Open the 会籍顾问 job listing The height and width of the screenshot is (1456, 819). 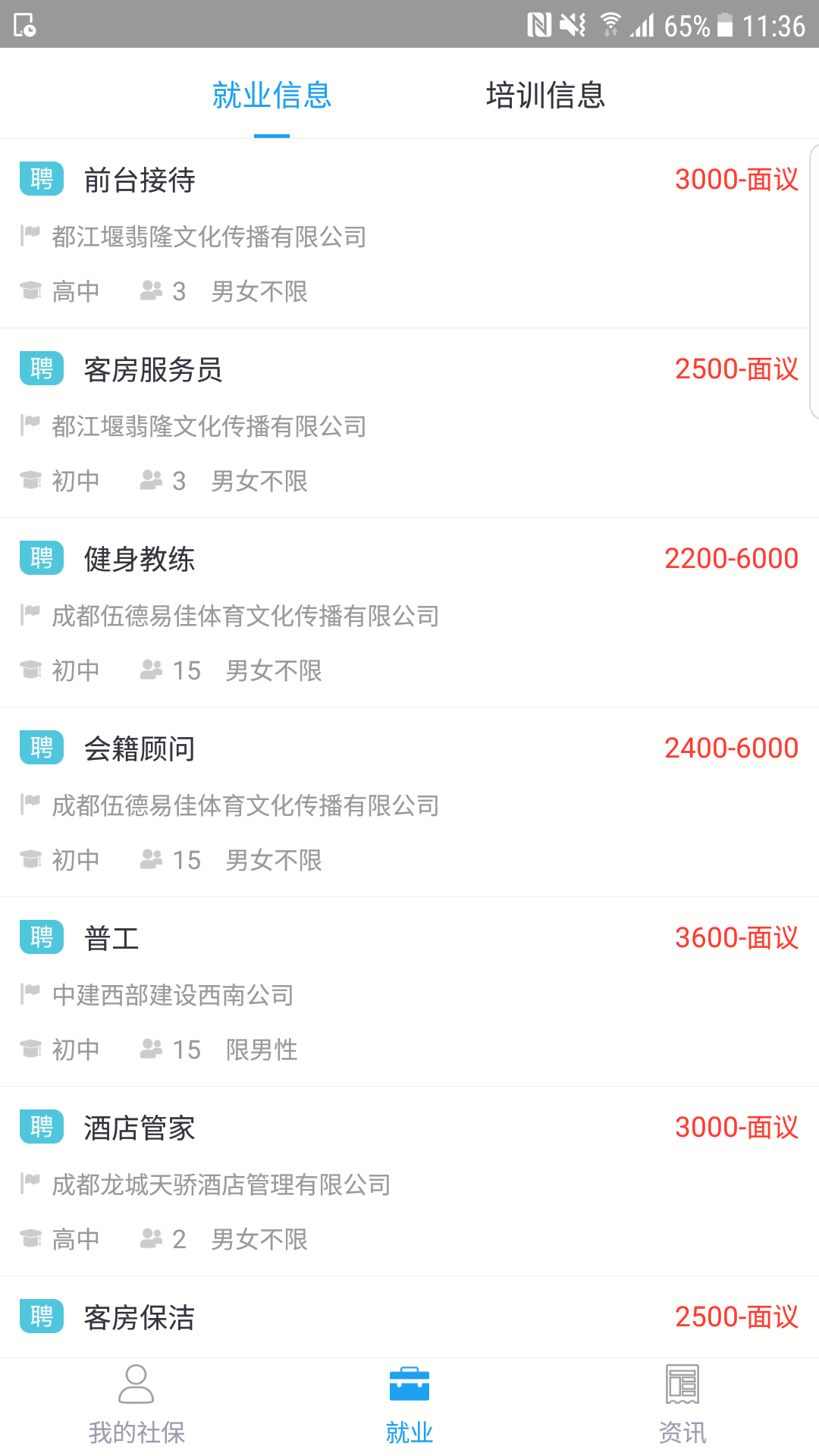click(x=140, y=748)
